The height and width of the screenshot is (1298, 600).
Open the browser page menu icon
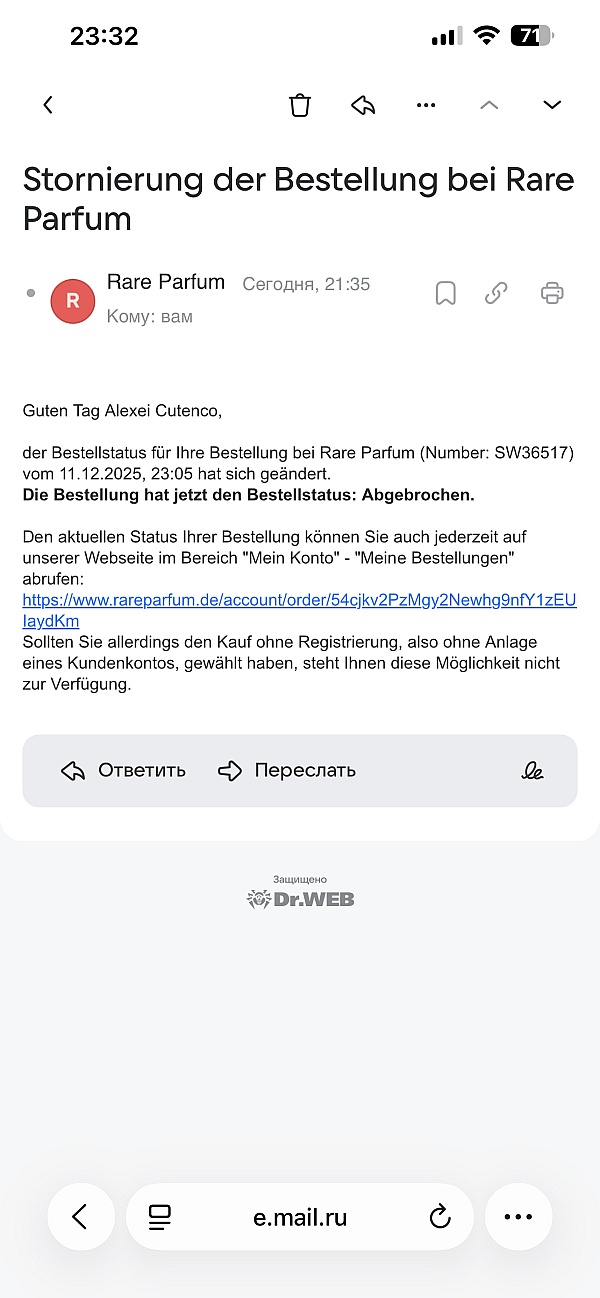click(x=159, y=1217)
